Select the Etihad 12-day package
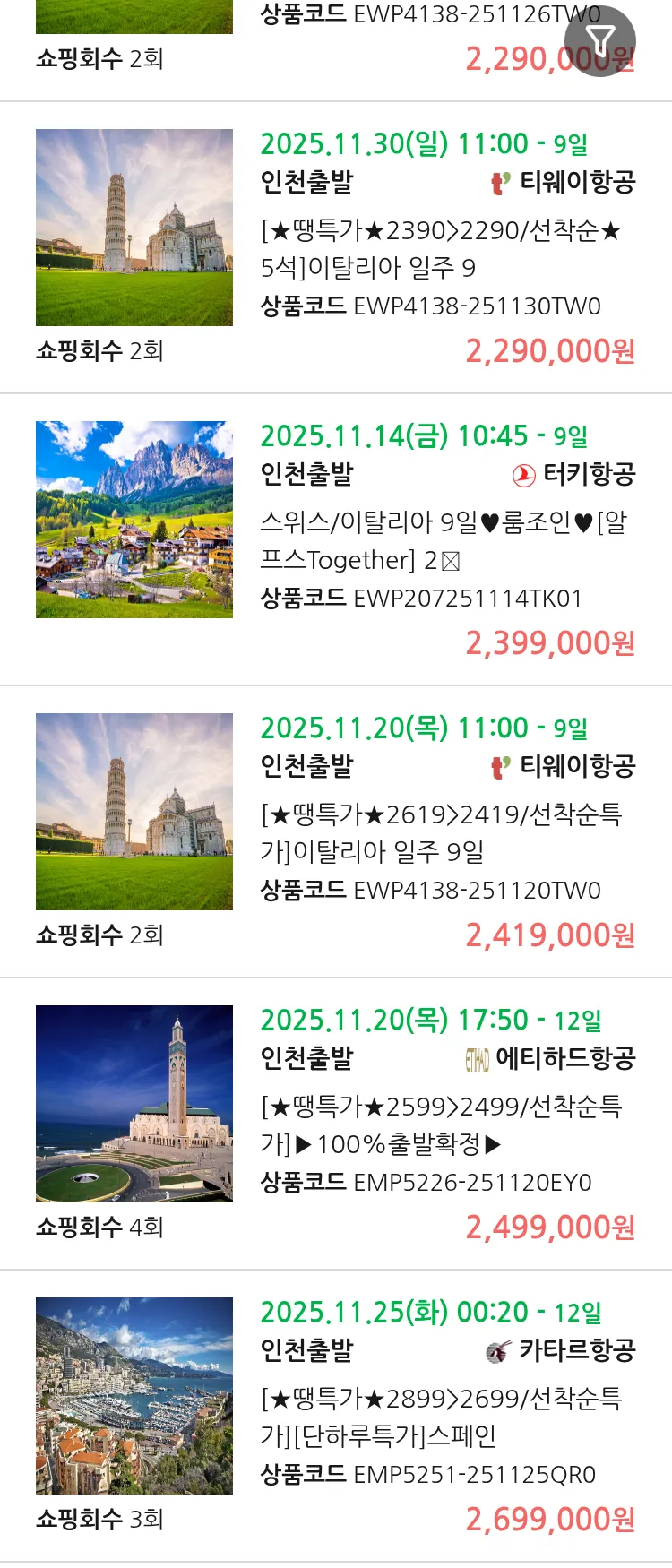The width and height of the screenshot is (672, 1568). tap(439, 1125)
